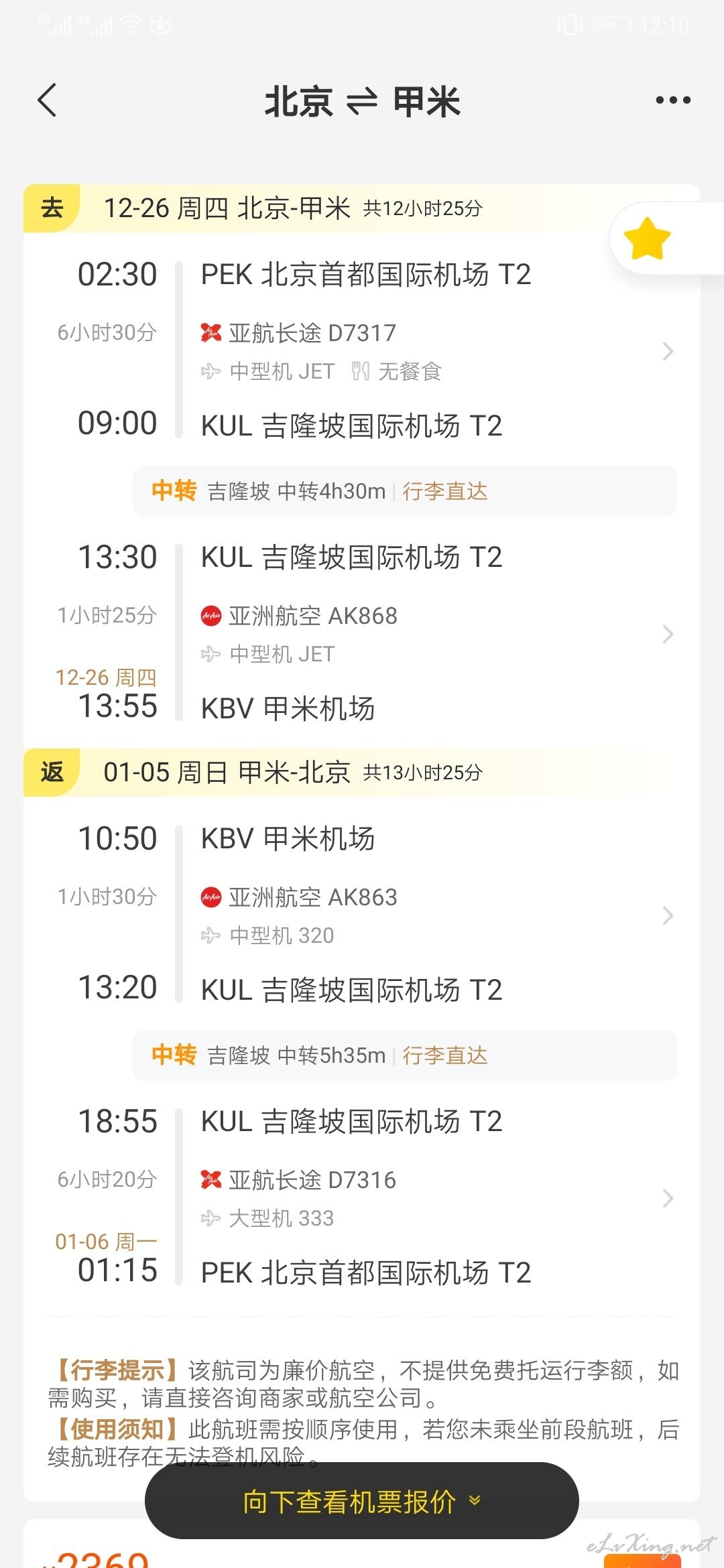
Task: Open the three-dot overflow menu
Action: pyautogui.click(x=672, y=101)
